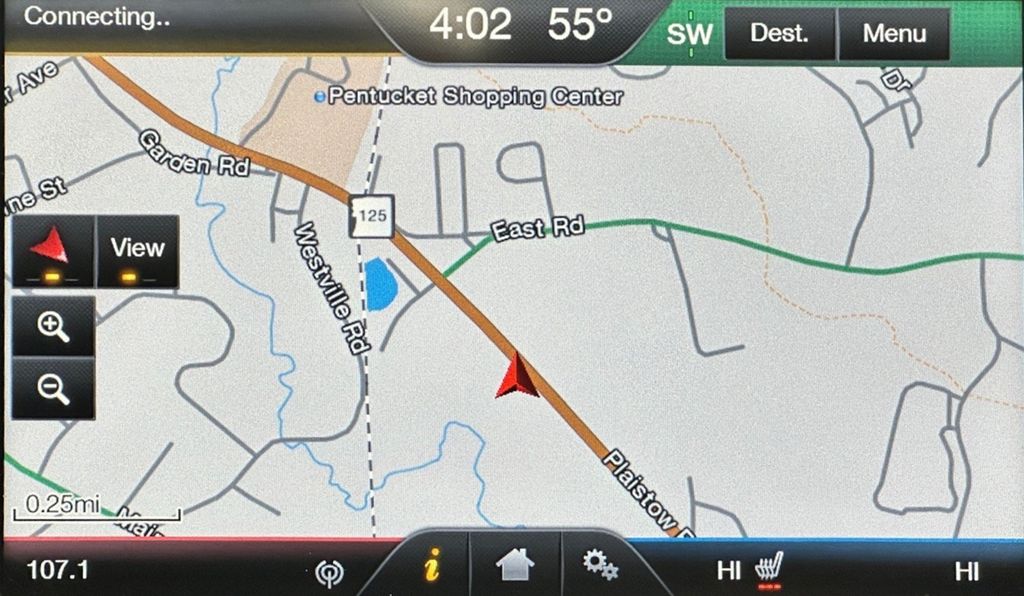Zoom out of the map
Screen dimensions: 1024x596
(53, 388)
